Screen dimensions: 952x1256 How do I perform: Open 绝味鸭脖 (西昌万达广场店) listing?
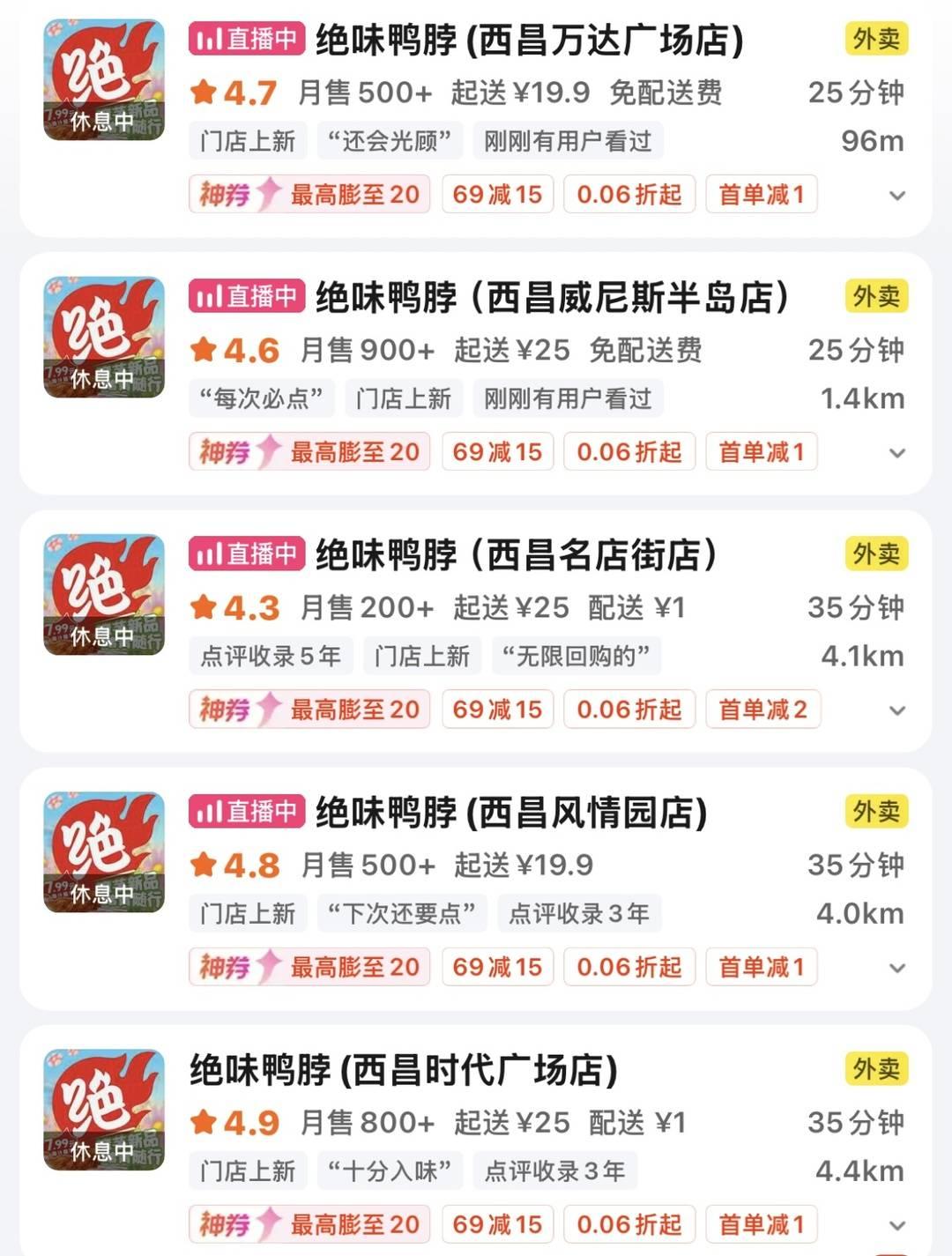529,41
